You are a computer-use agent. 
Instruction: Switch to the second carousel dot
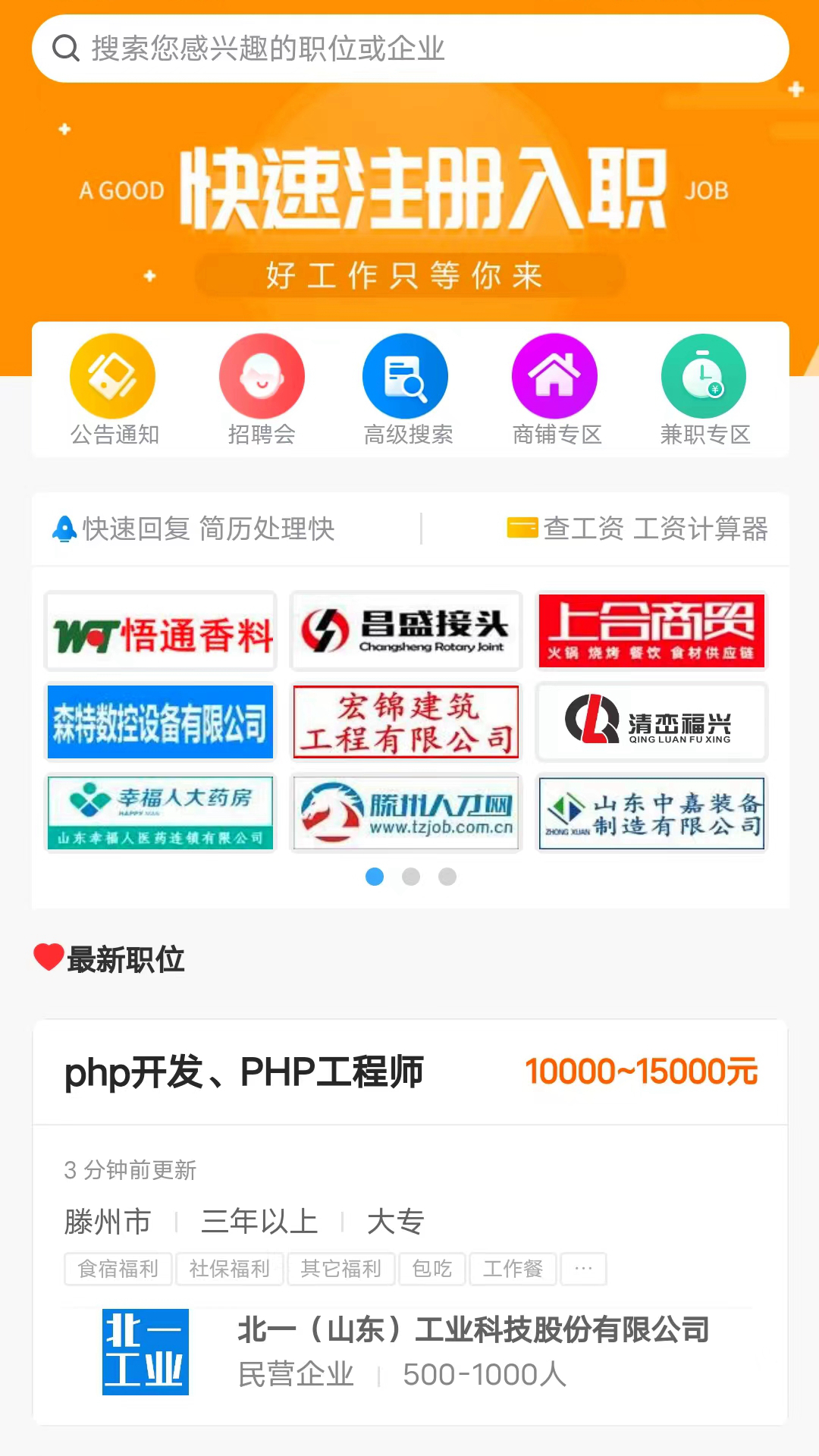[x=410, y=877]
